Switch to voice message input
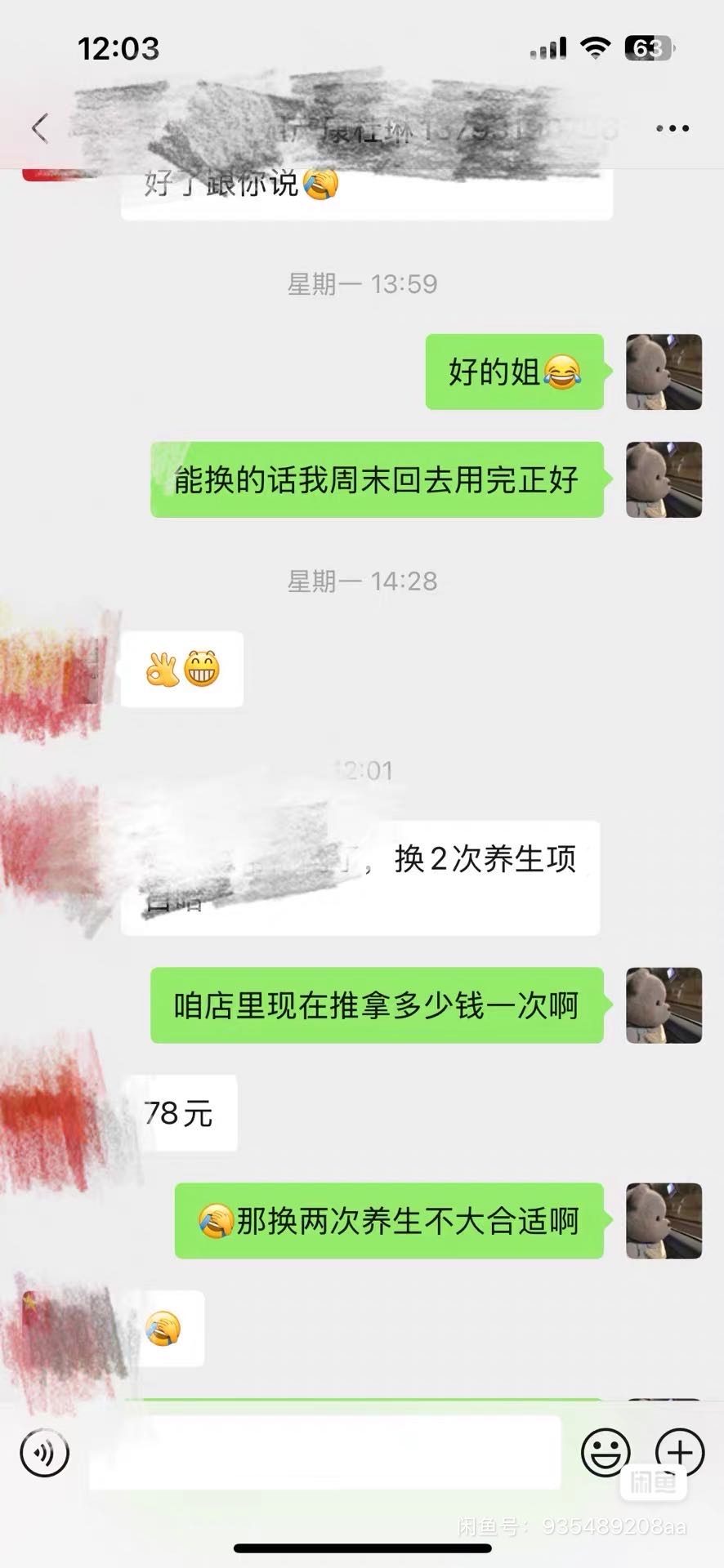The image size is (724, 1568). 45,1452
